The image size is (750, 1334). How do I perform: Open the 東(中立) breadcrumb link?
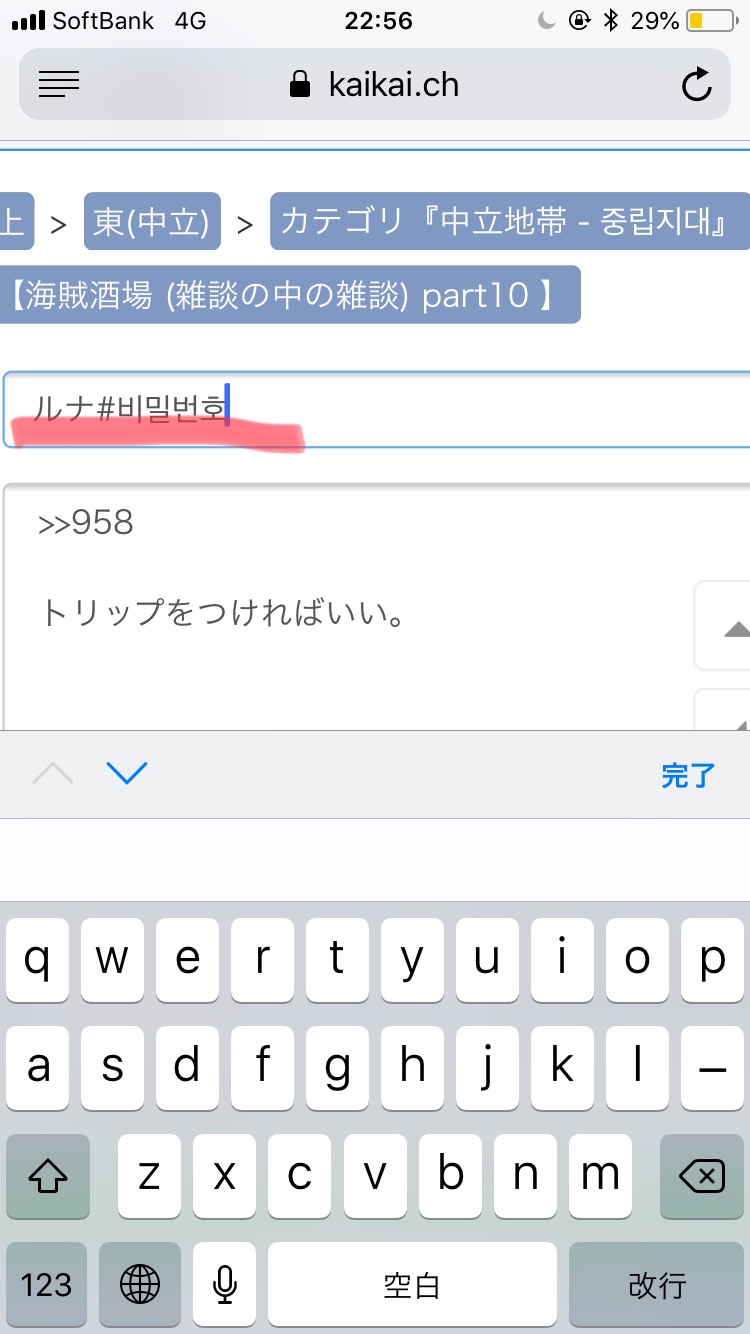click(152, 222)
